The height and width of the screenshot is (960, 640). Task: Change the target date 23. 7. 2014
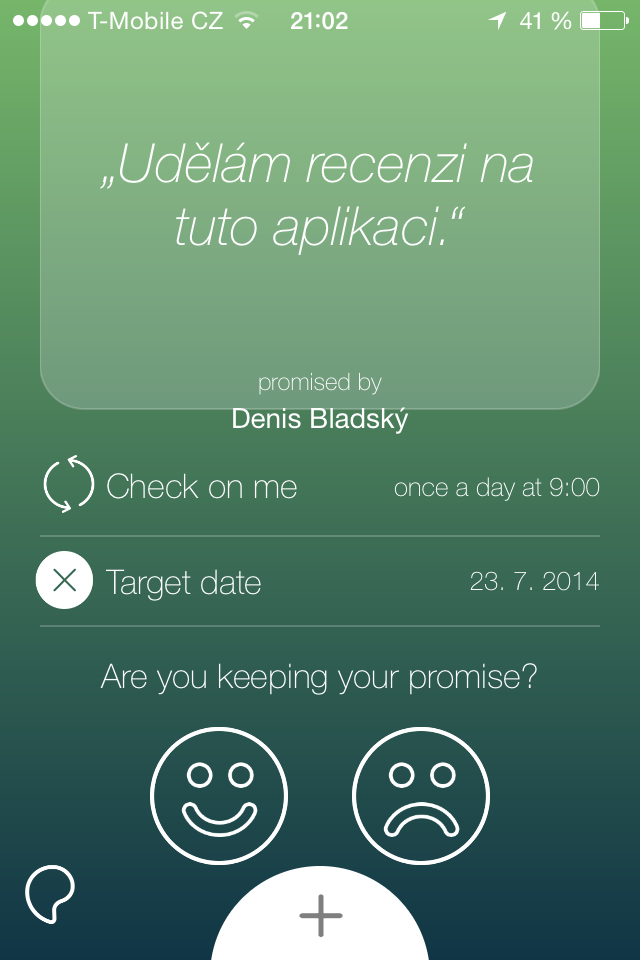[534, 581]
